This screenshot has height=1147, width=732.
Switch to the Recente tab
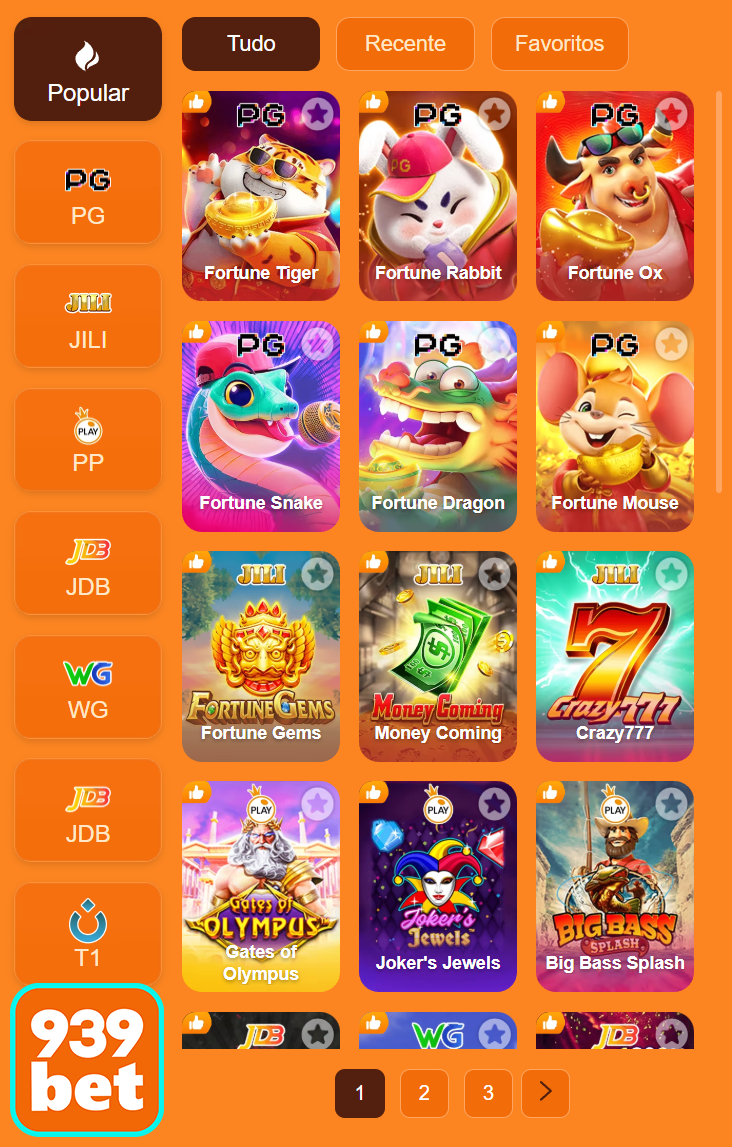click(x=405, y=43)
